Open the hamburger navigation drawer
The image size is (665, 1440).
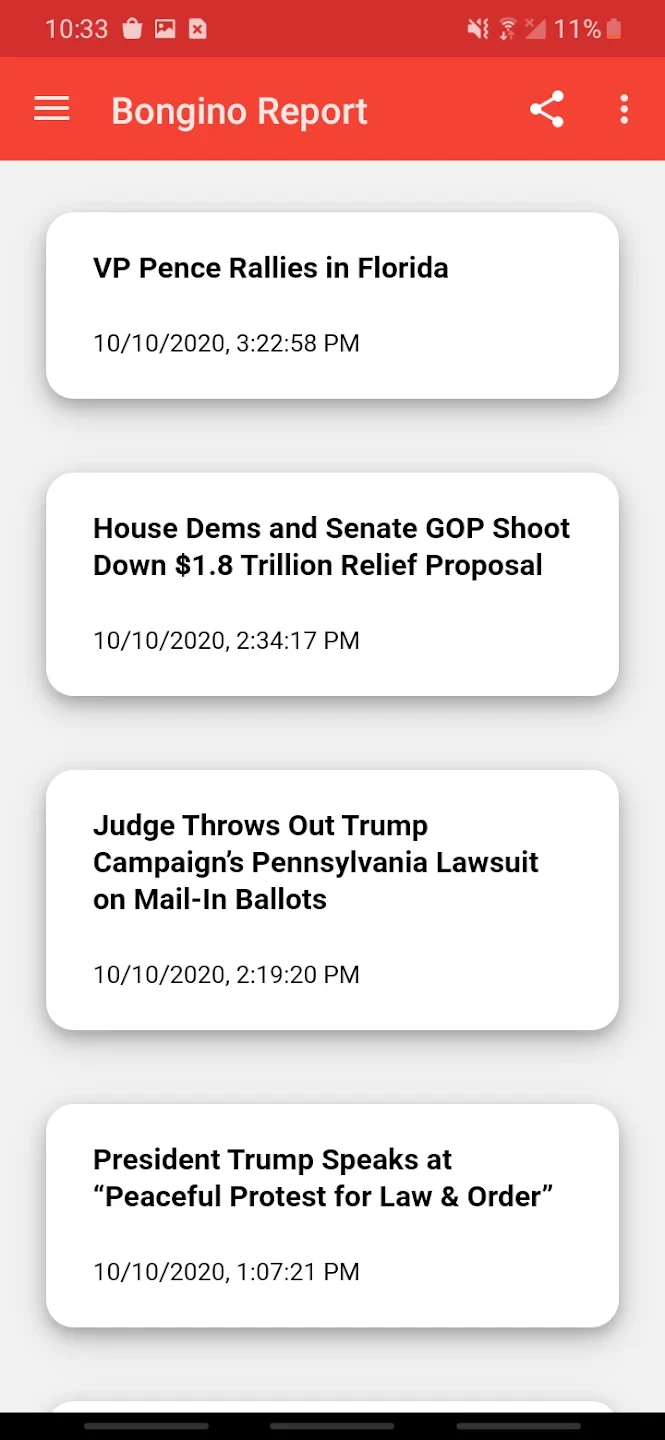pos(52,109)
